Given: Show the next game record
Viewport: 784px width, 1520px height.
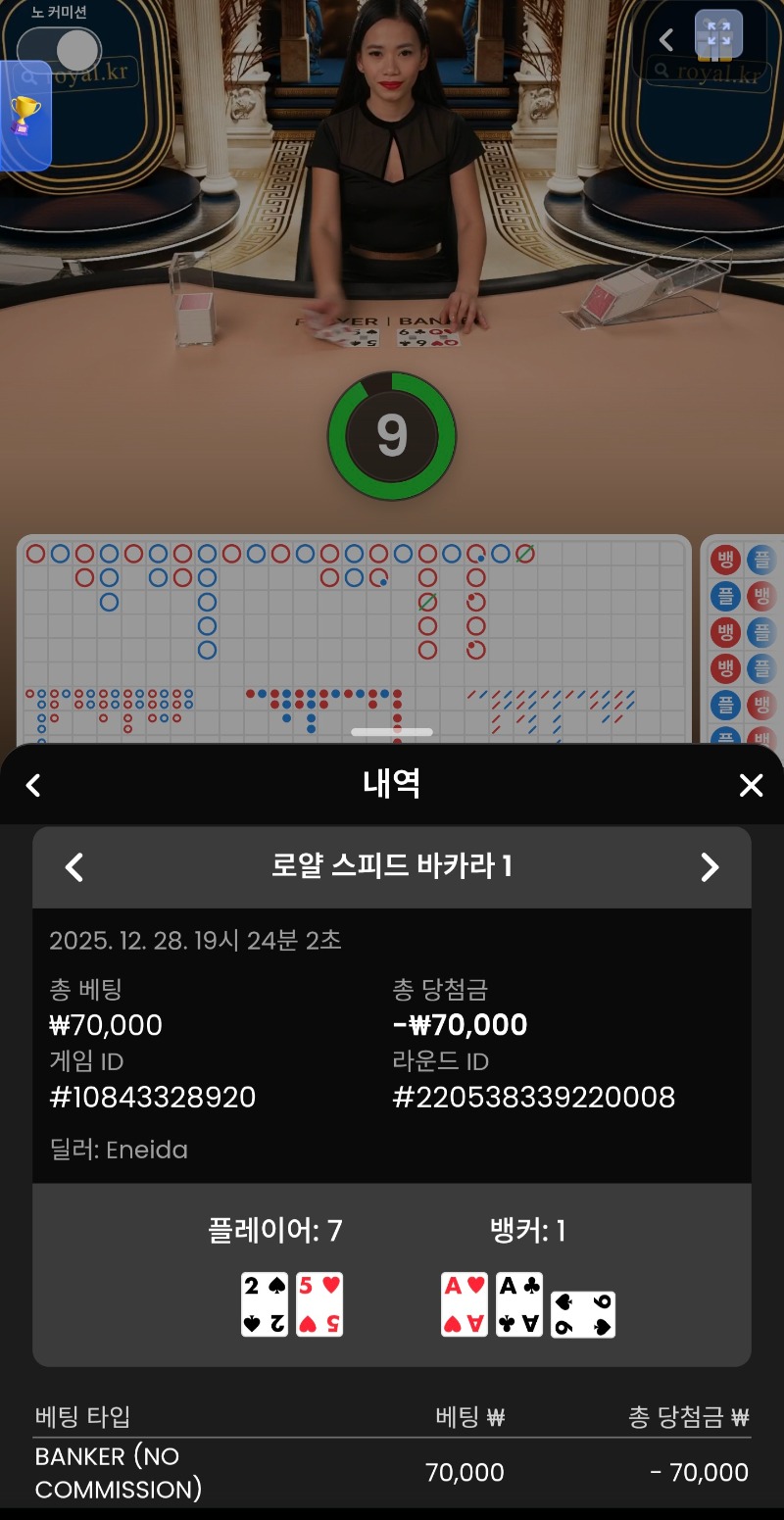Looking at the screenshot, I should 710,867.
